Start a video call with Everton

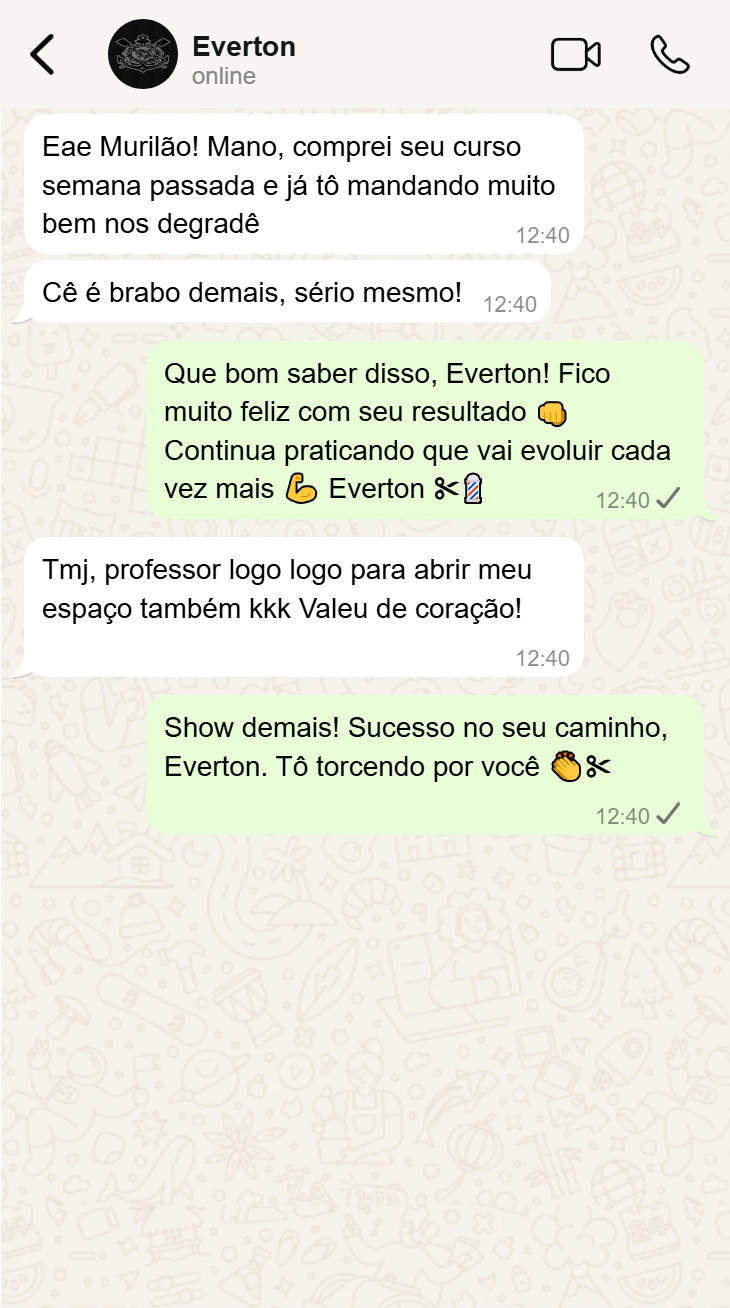coord(576,55)
